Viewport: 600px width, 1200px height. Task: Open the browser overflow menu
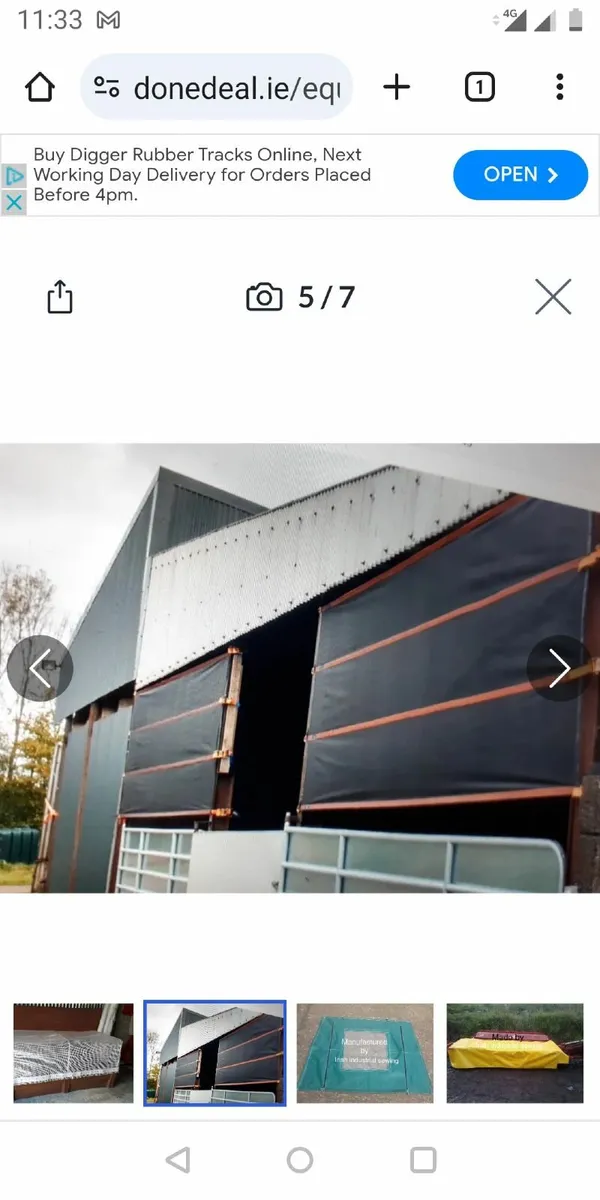pyautogui.click(x=559, y=88)
